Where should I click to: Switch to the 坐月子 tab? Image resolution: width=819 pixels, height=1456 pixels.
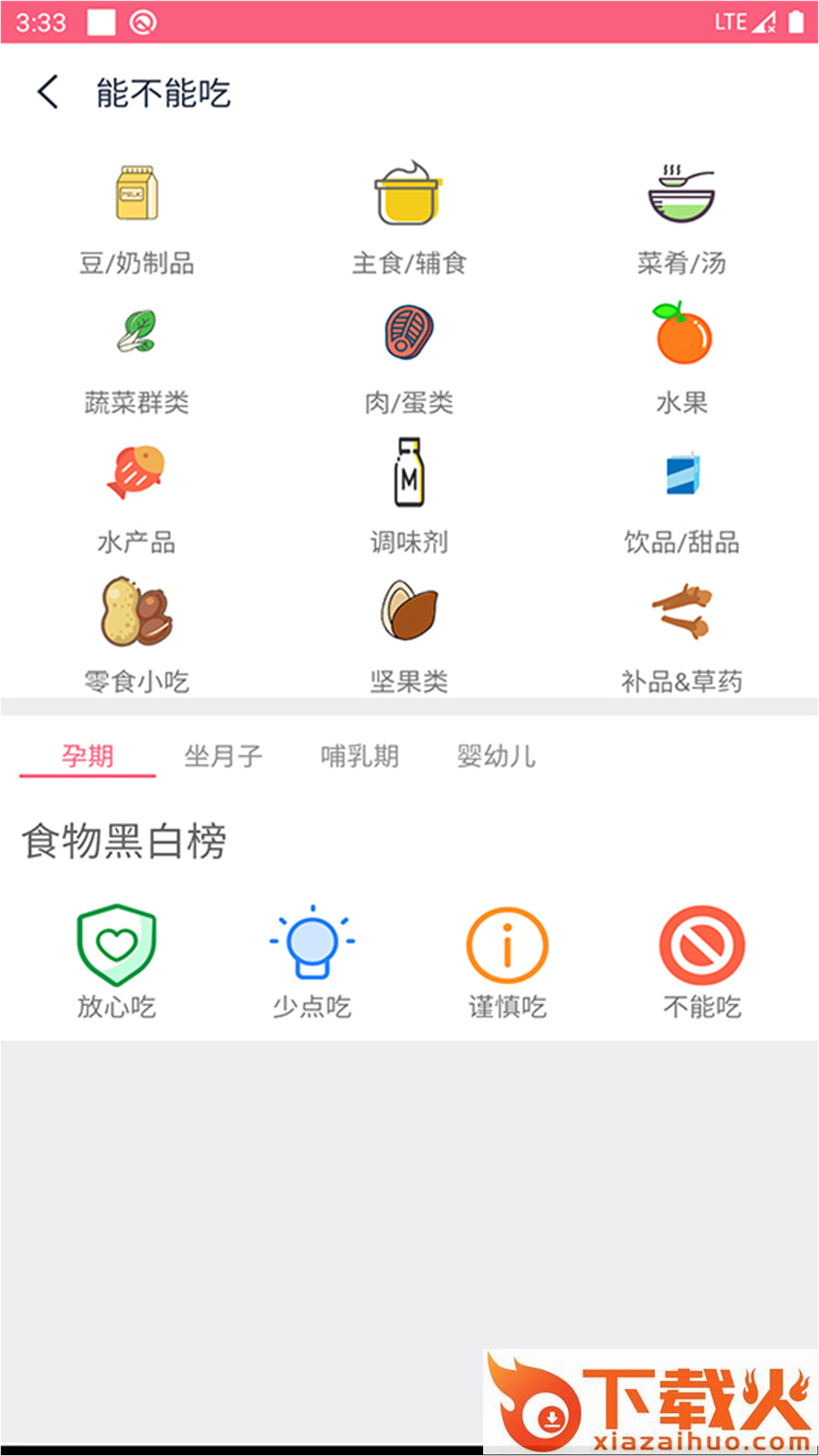(x=223, y=756)
